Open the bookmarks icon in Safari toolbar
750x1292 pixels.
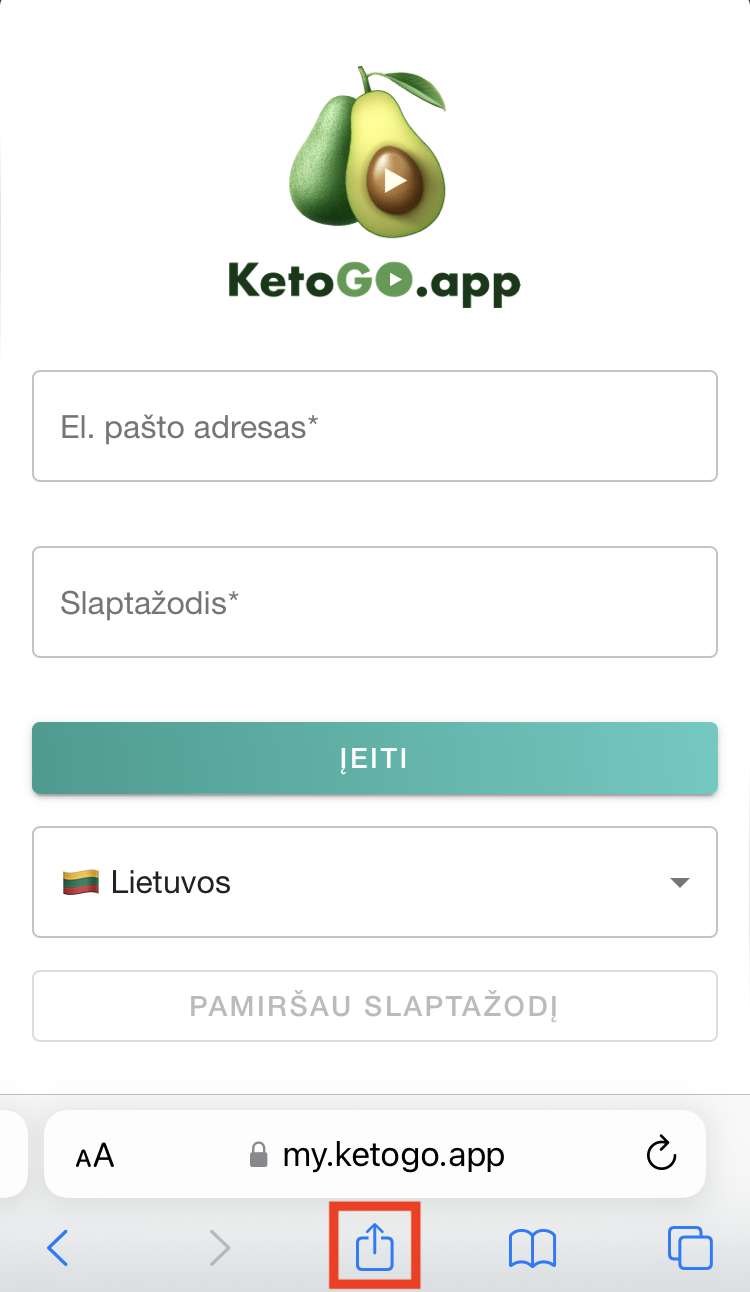tap(532, 1247)
